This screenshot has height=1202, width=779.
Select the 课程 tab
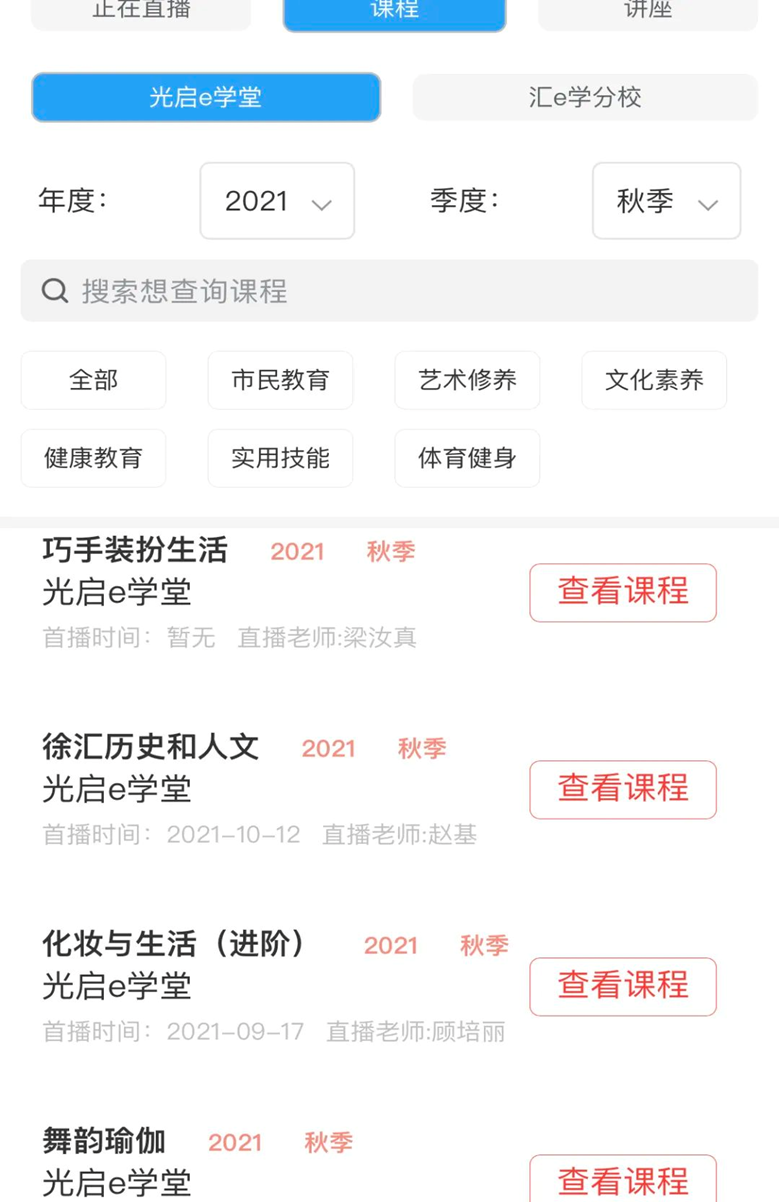click(x=394, y=13)
